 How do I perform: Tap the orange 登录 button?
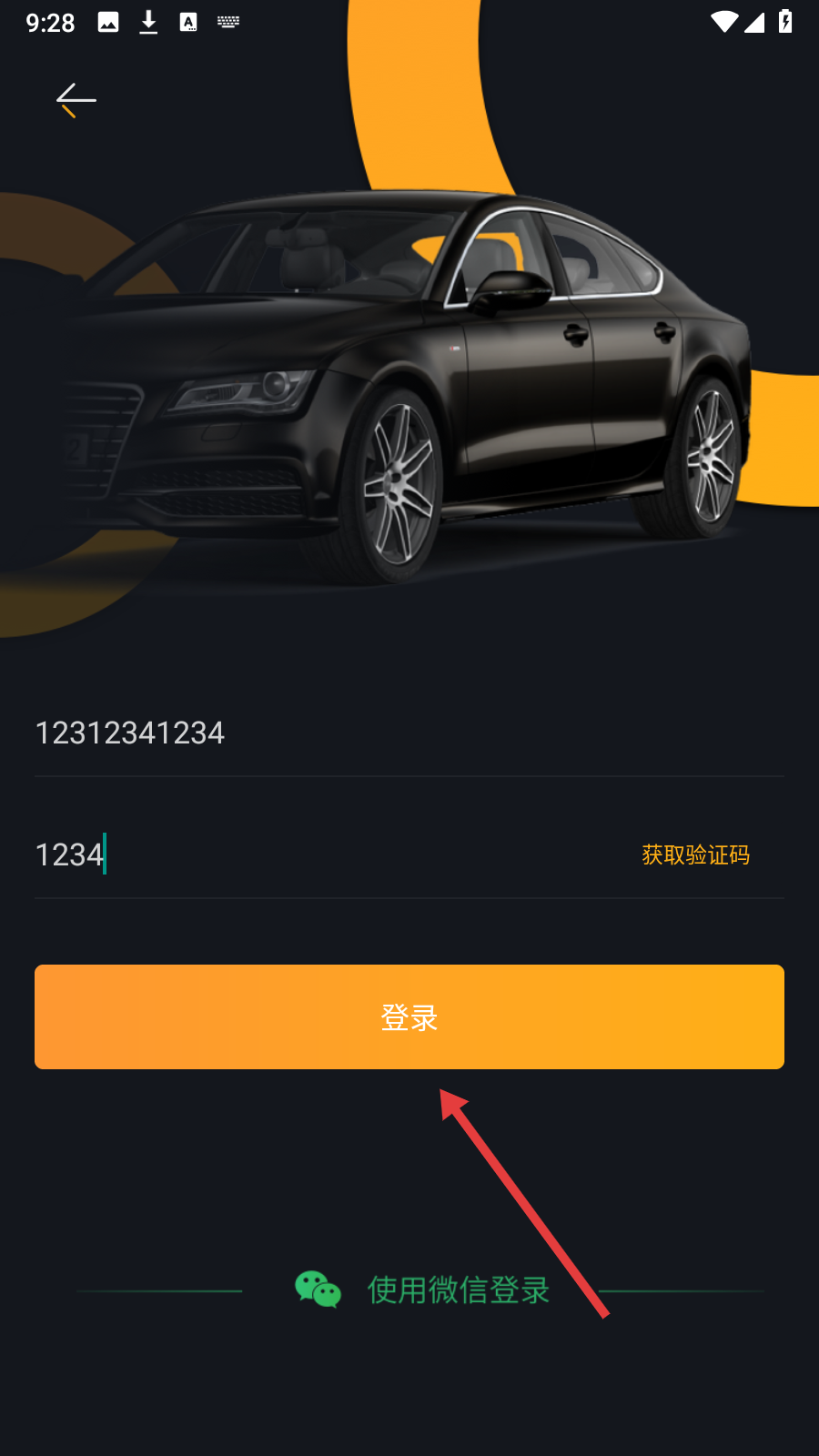pos(409,1016)
